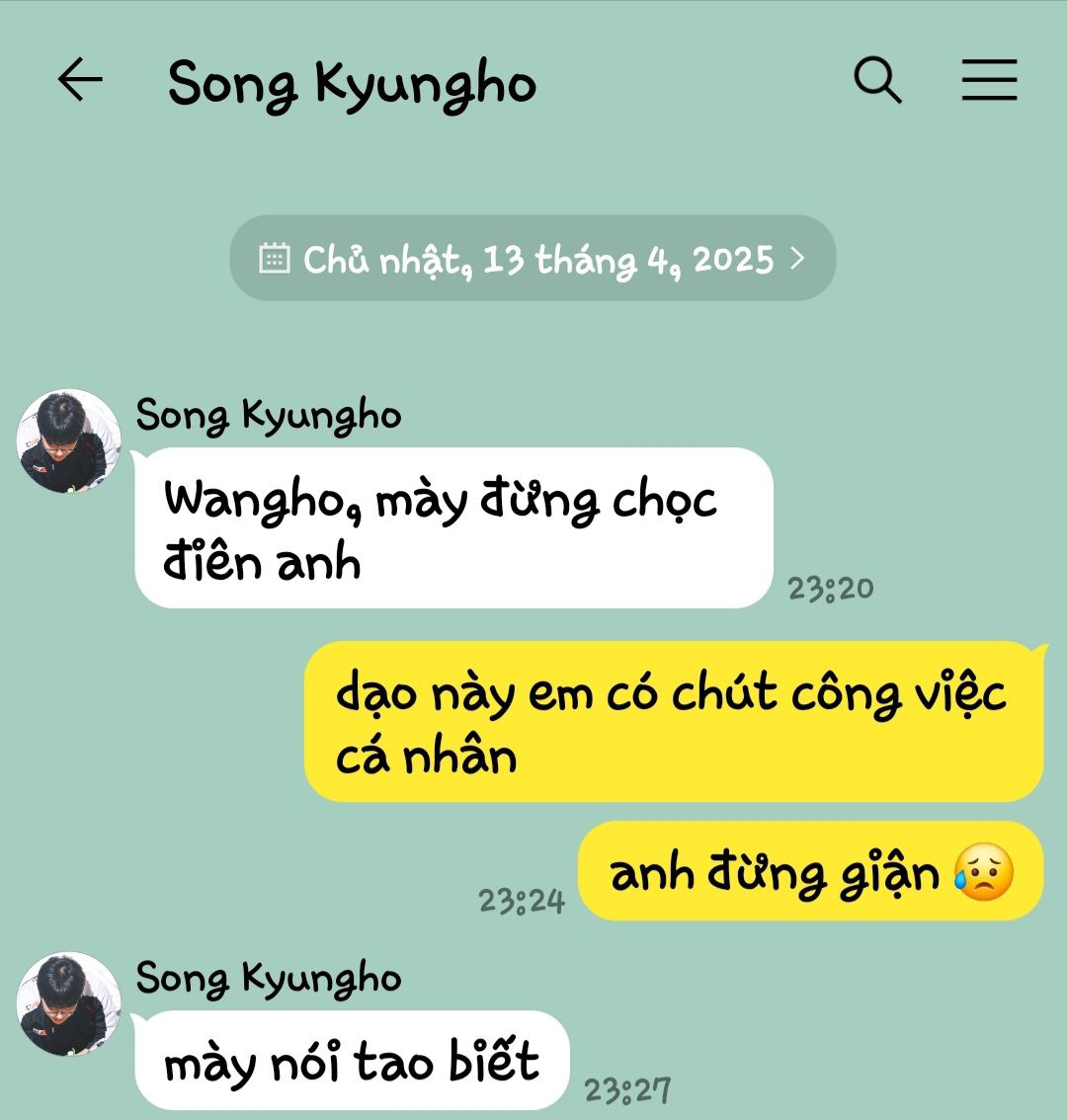Viewport: 1067px width, 1120px height.
Task: Open the chat menu with three lines
Action: coord(989,80)
